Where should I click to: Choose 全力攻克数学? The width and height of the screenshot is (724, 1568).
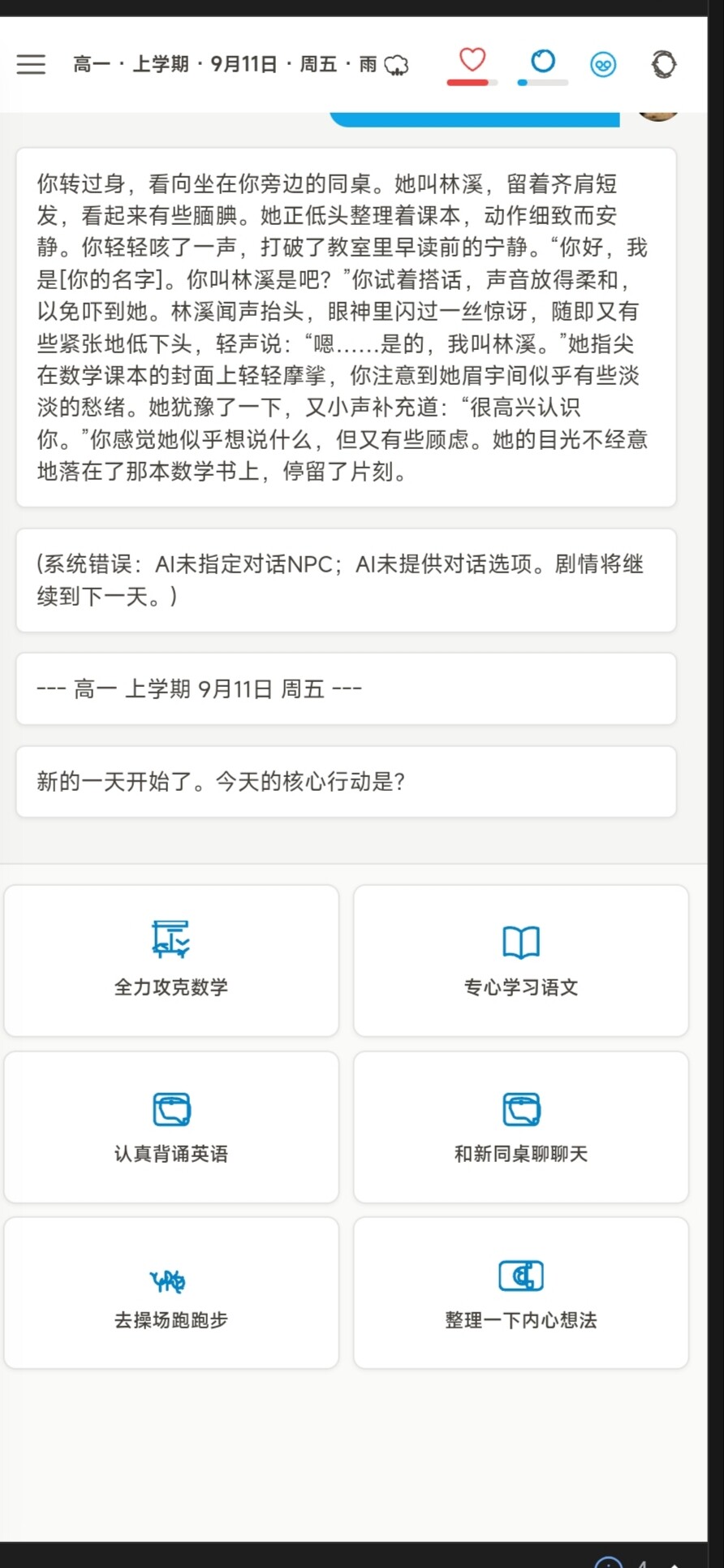171,961
